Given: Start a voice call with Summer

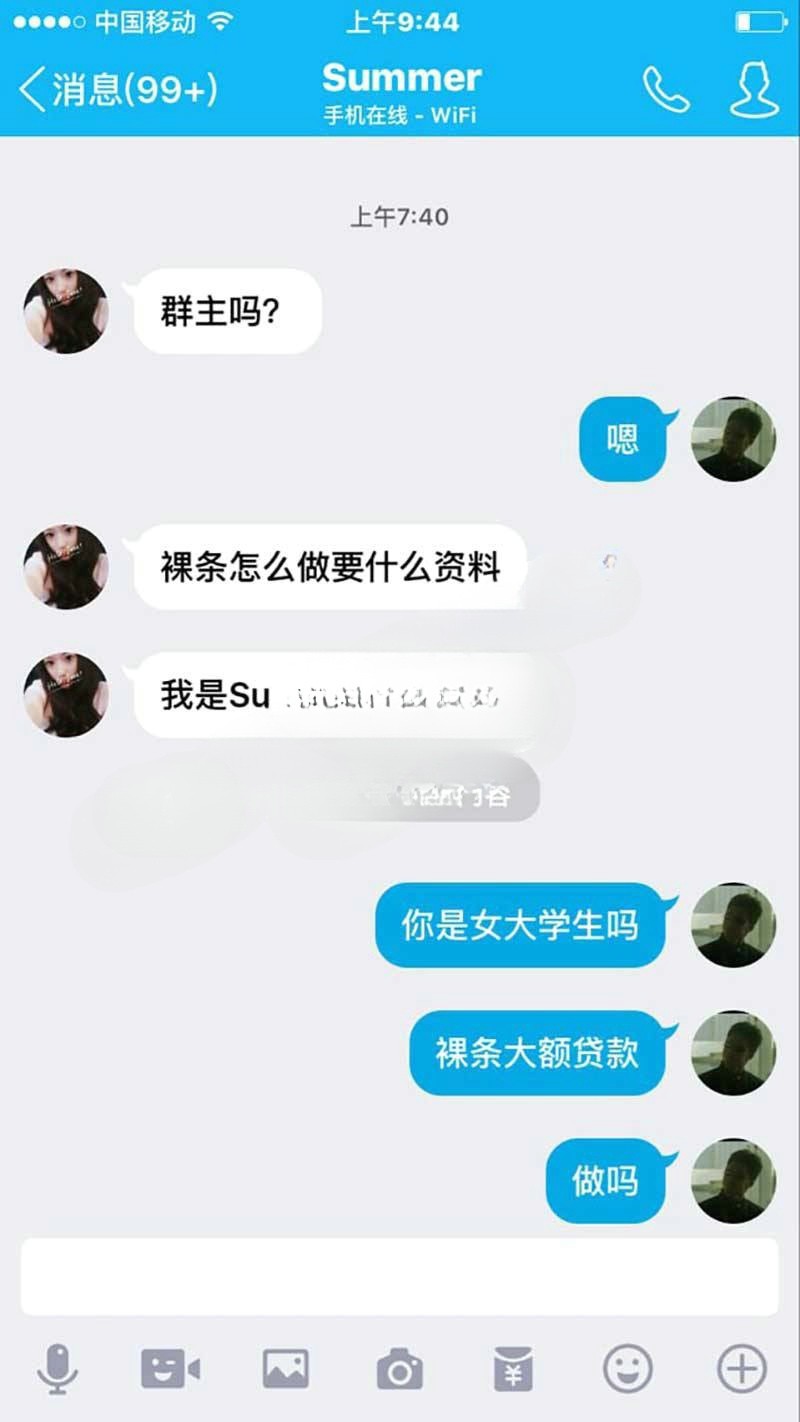Looking at the screenshot, I should [666, 90].
